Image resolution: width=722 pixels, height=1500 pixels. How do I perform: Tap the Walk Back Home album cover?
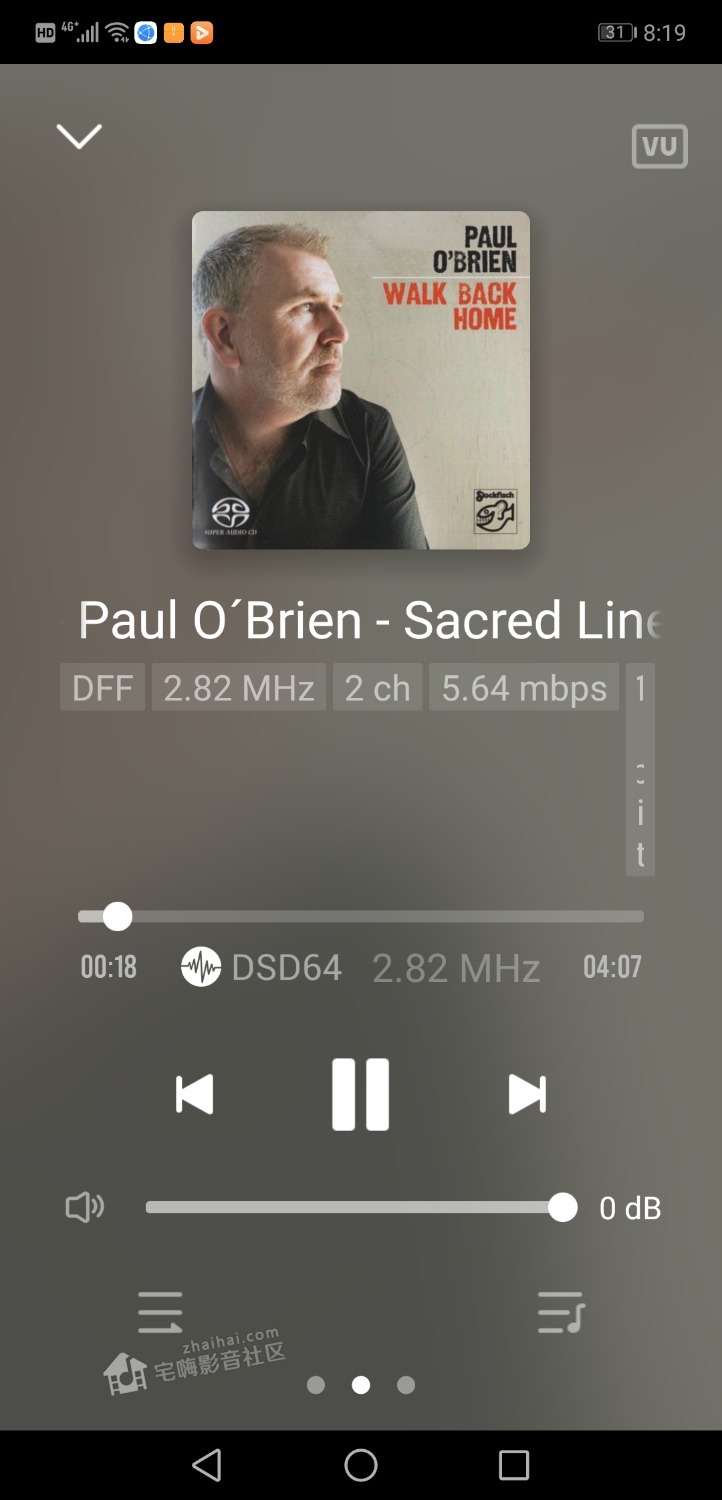361,380
